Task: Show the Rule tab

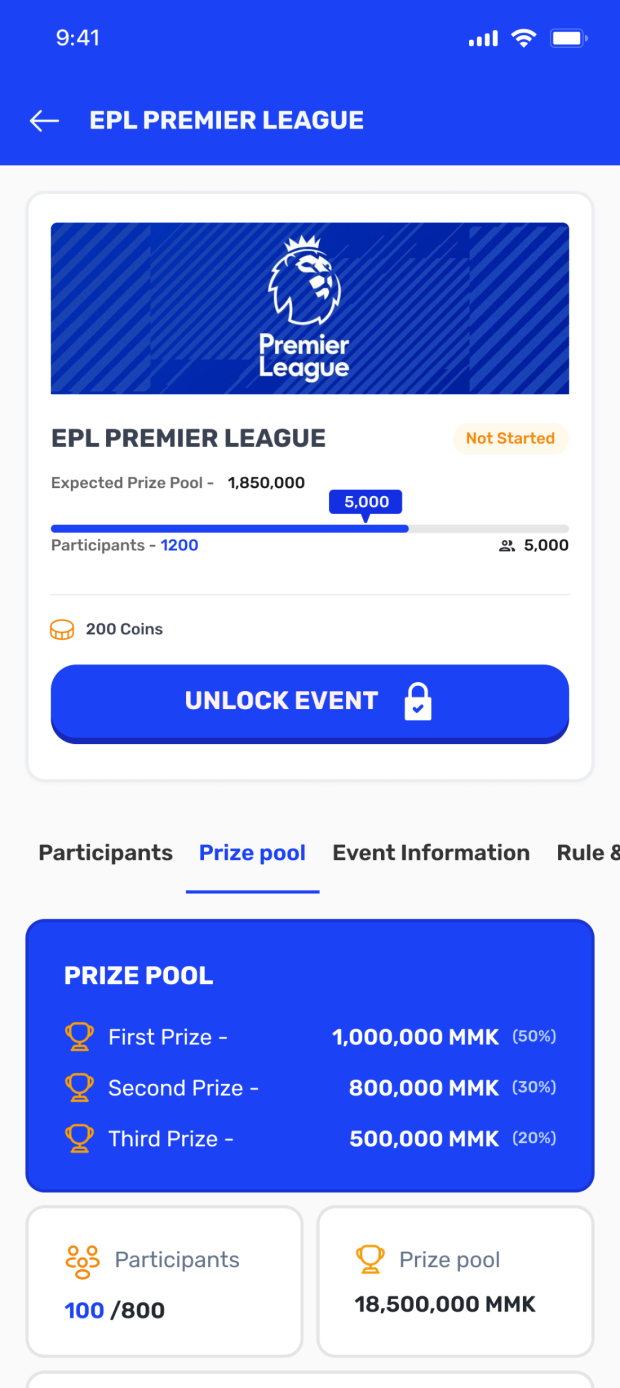Action: tap(588, 853)
